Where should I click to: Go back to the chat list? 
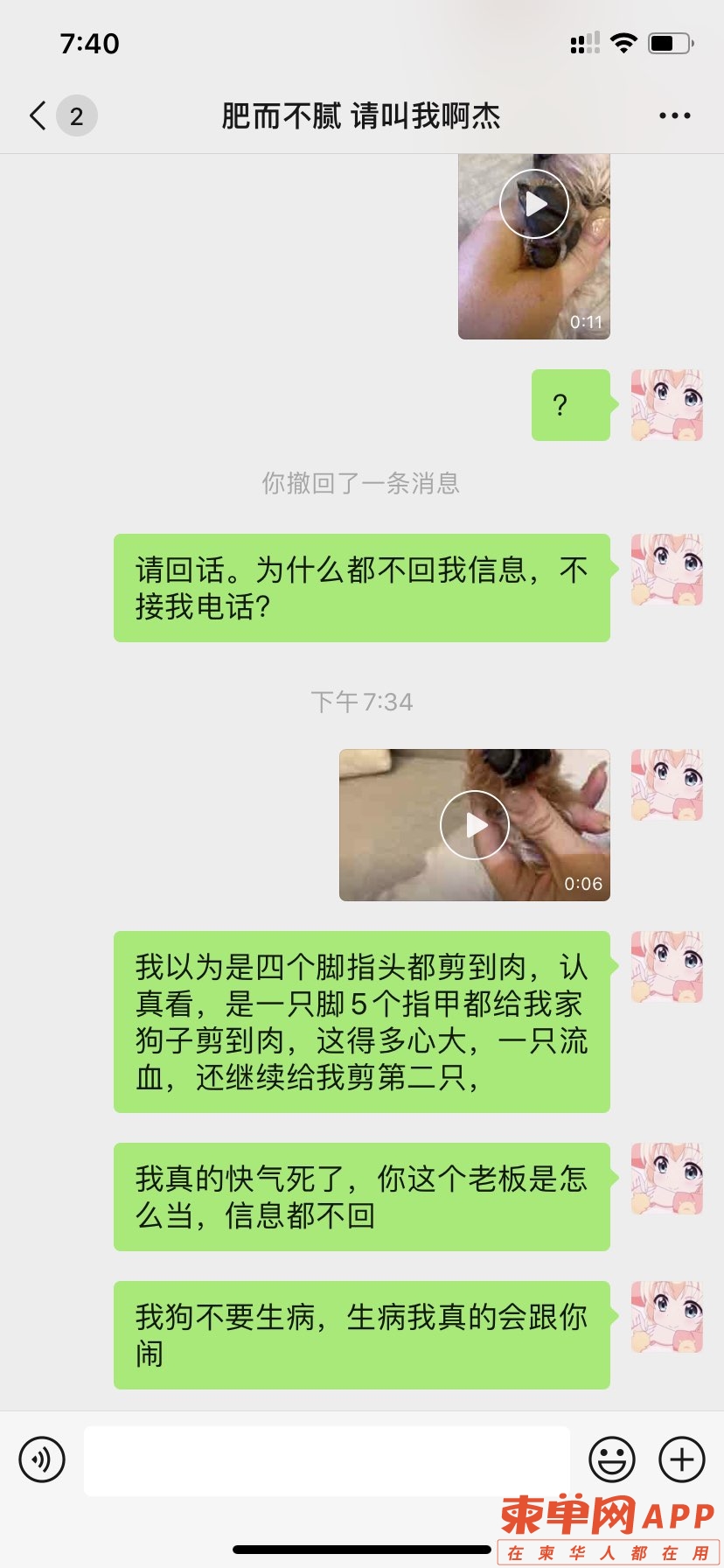coord(38,115)
